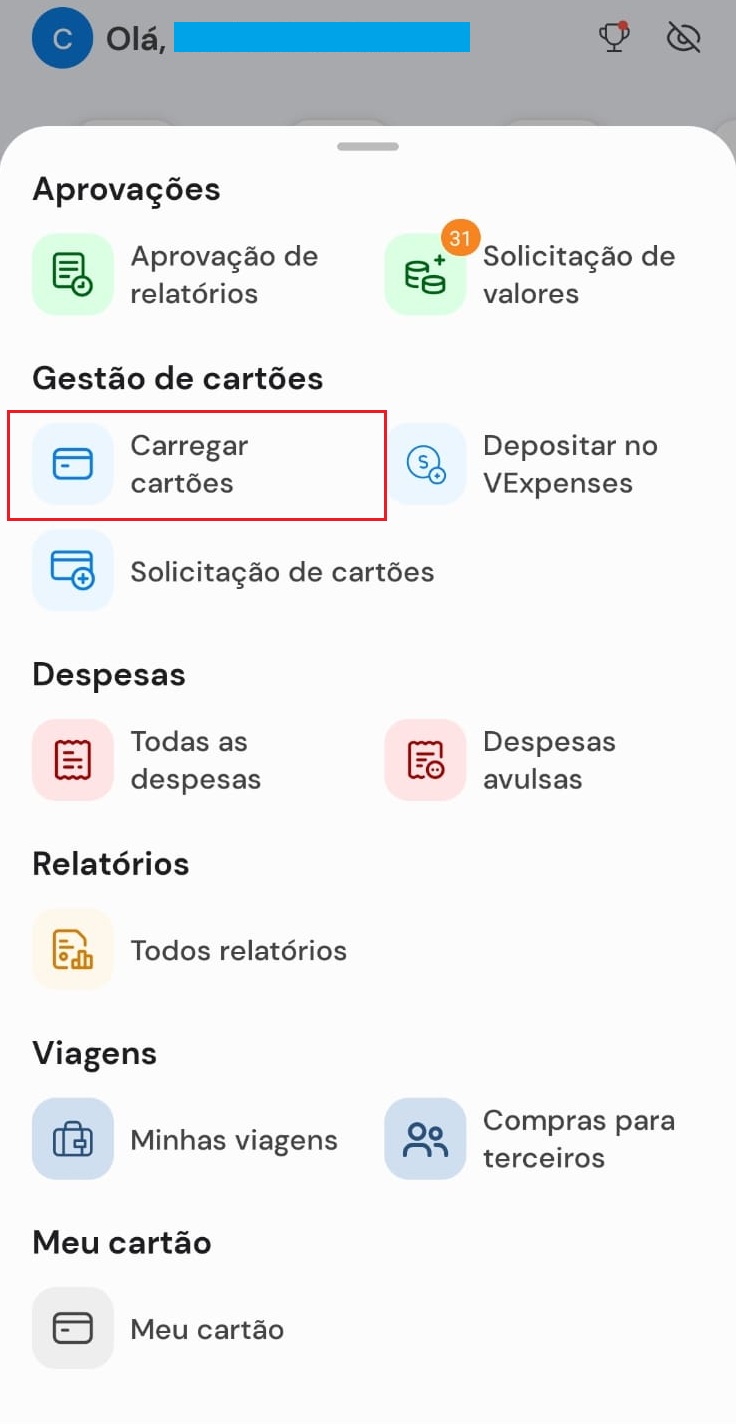Open Compras para terceiros
The height and width of the screenshot is (1424, 736).
click(531, 1139)
